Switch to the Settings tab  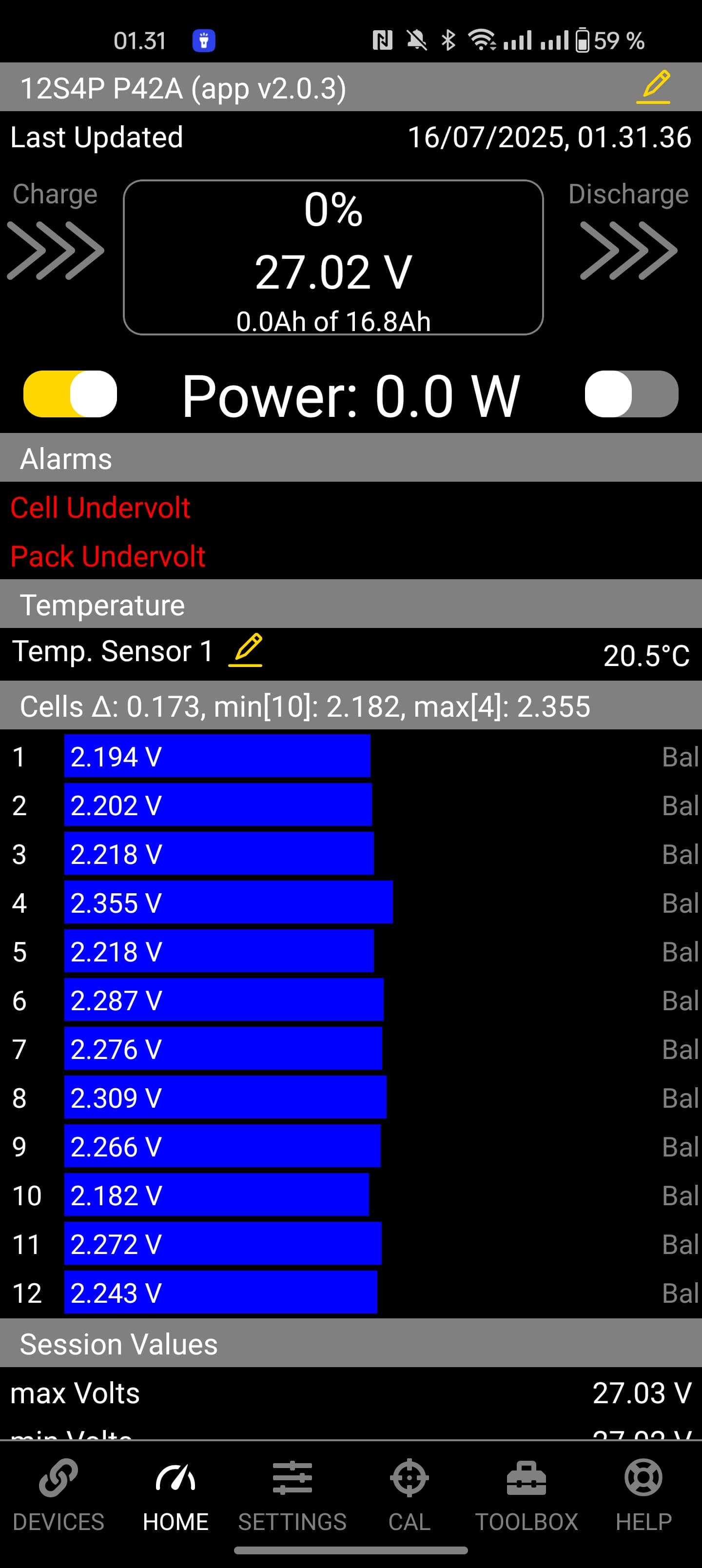pyautogui.click(x=292, y=1495)
